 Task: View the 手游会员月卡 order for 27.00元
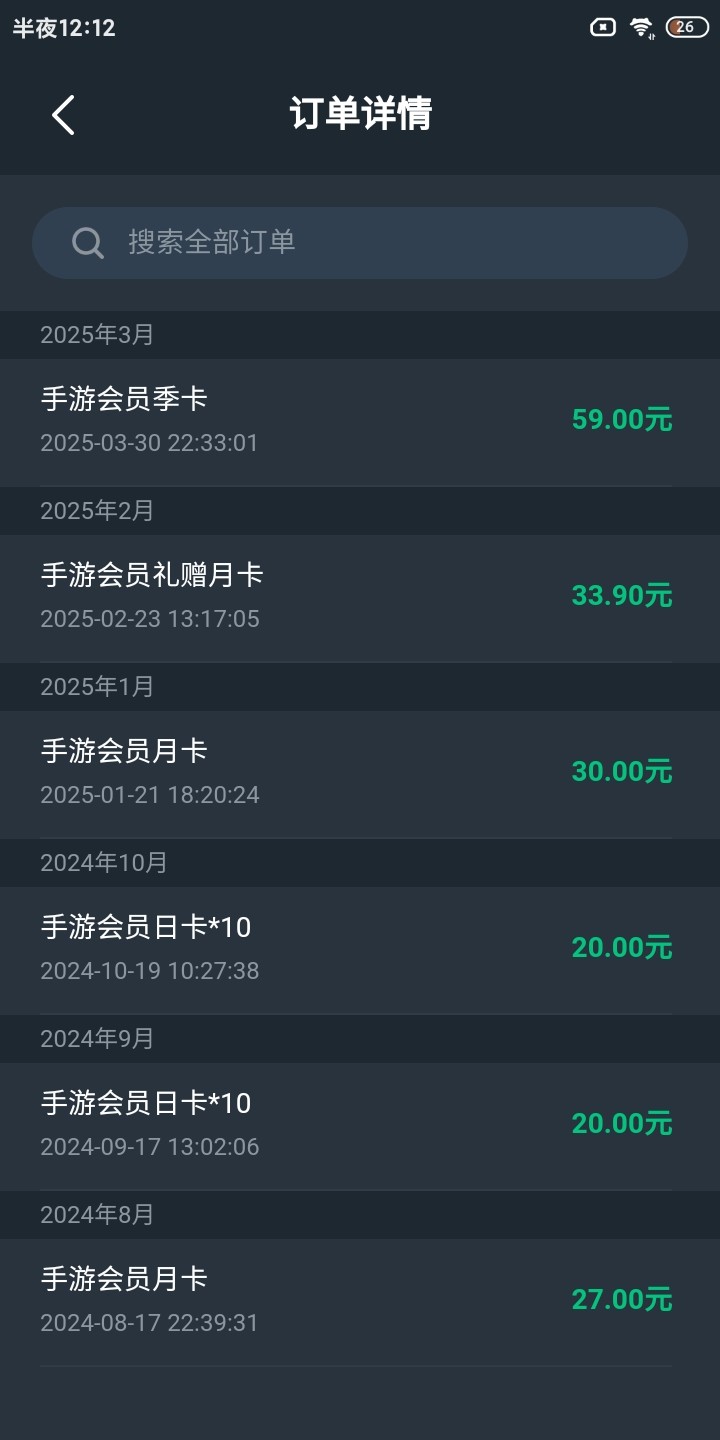360,1302
